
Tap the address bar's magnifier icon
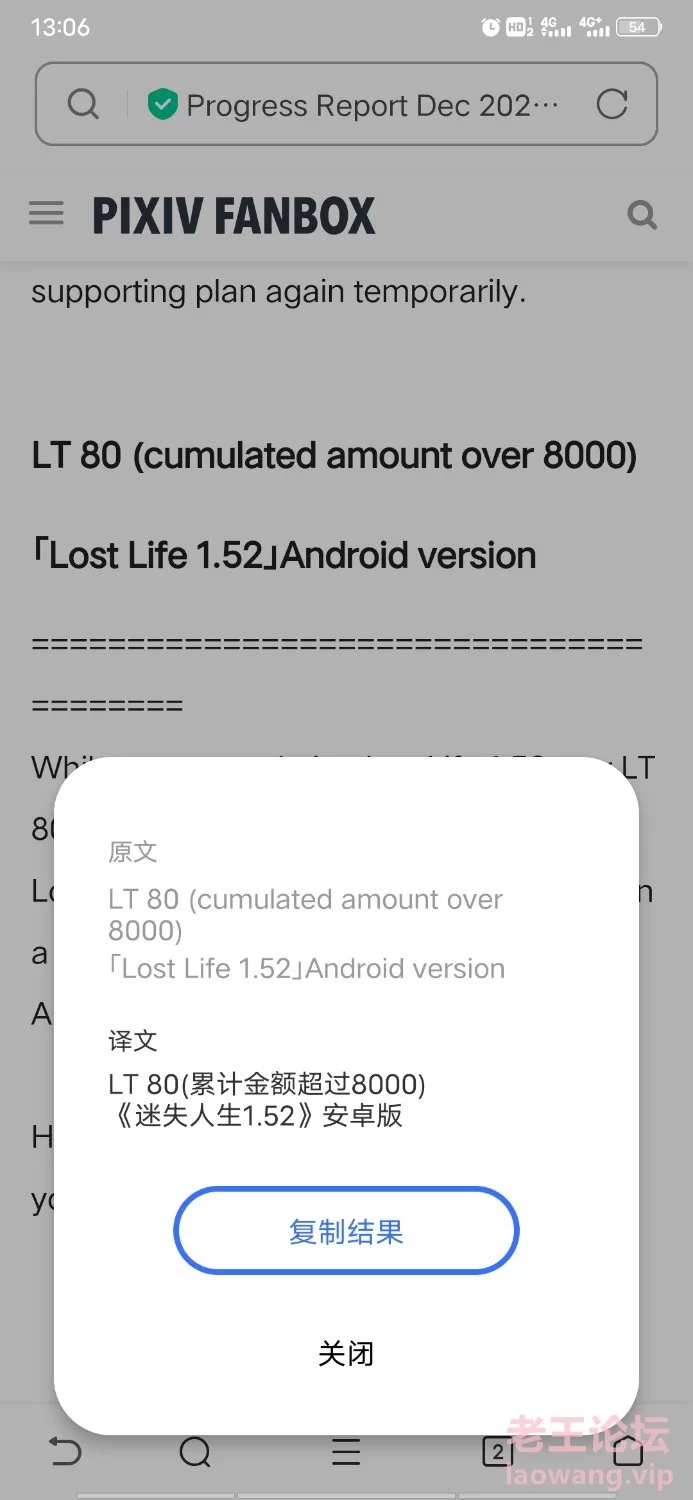point(83,104)
